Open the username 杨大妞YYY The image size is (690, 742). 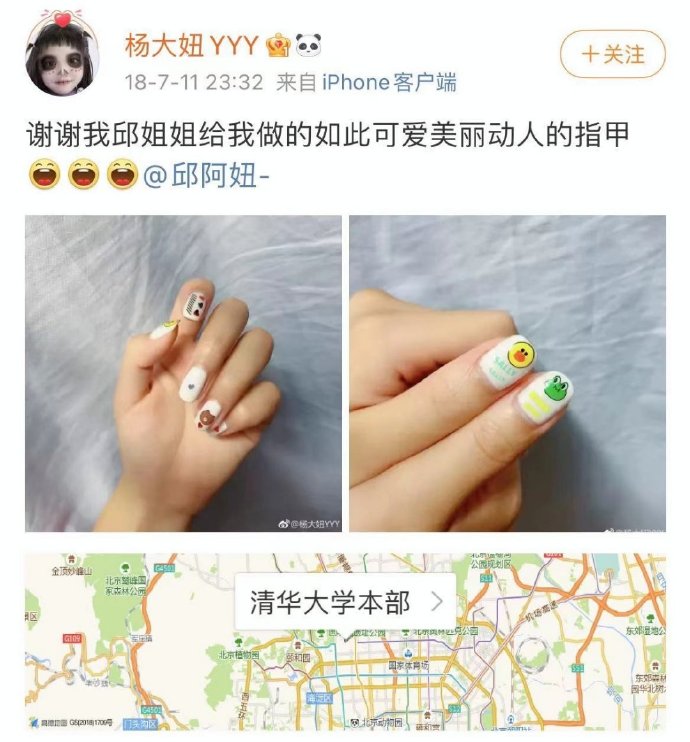pyautogui.click(x=191, y=44)
